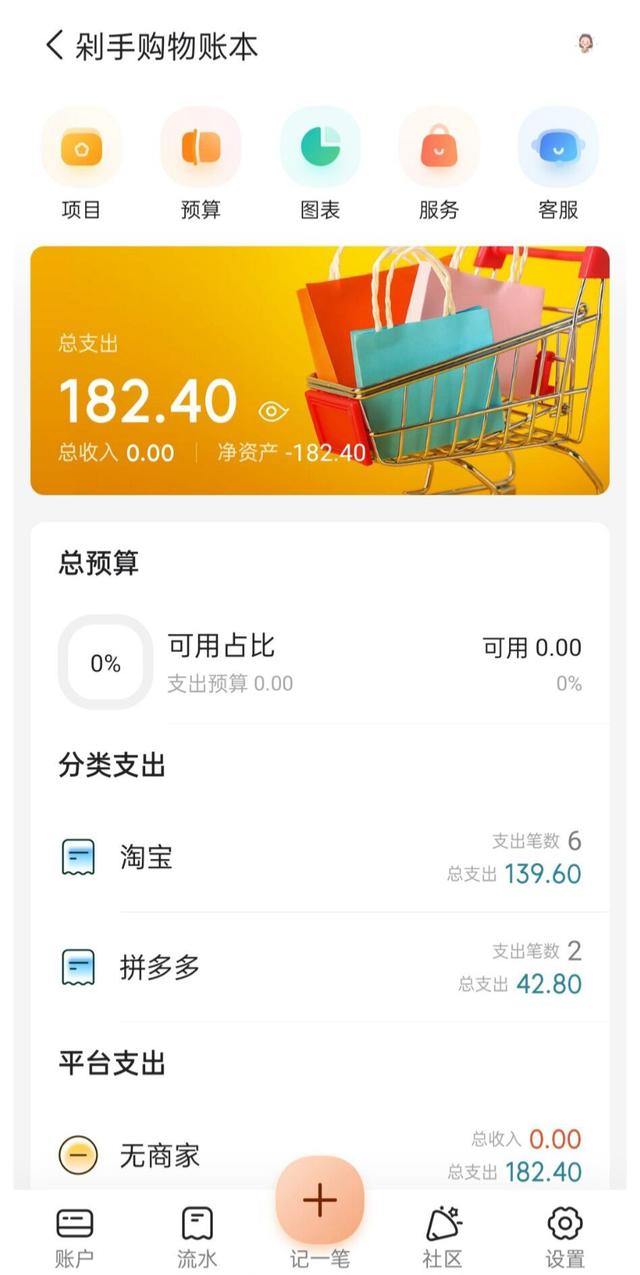Open the 无商家 platform row
Image resolution: width=640 pixels, height=1275 pixels.
click(320, 1155)
